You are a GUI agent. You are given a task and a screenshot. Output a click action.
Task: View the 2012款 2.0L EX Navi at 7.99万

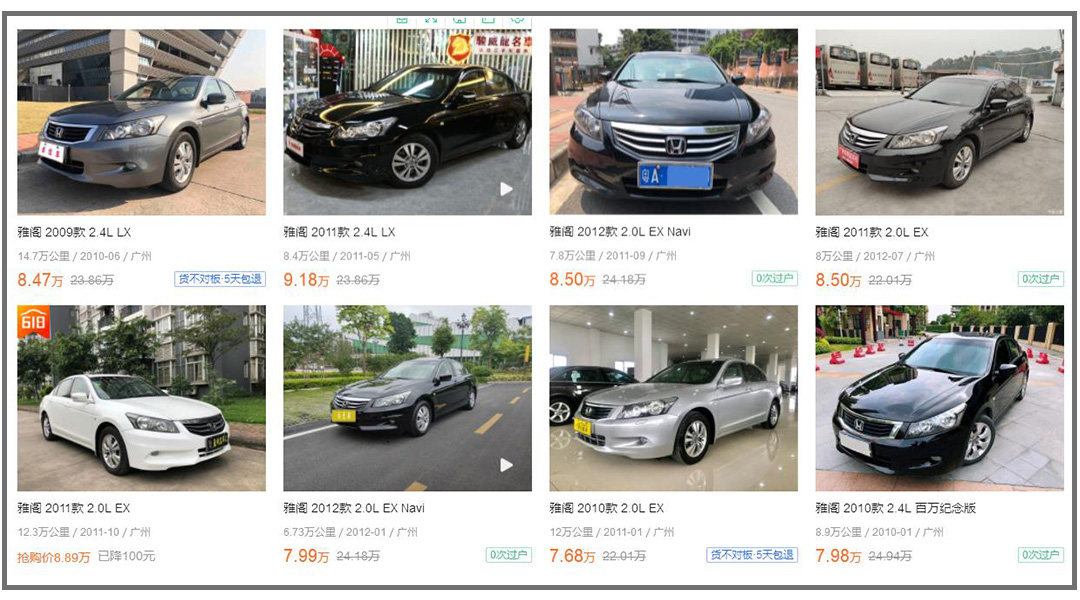tap(407, 398)
